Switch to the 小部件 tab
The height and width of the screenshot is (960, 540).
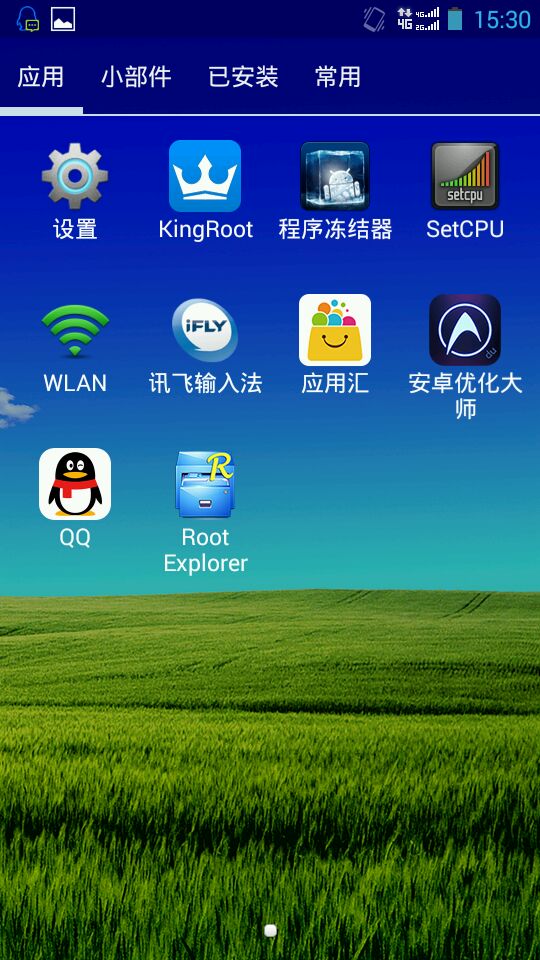click(x=136, y=77)
